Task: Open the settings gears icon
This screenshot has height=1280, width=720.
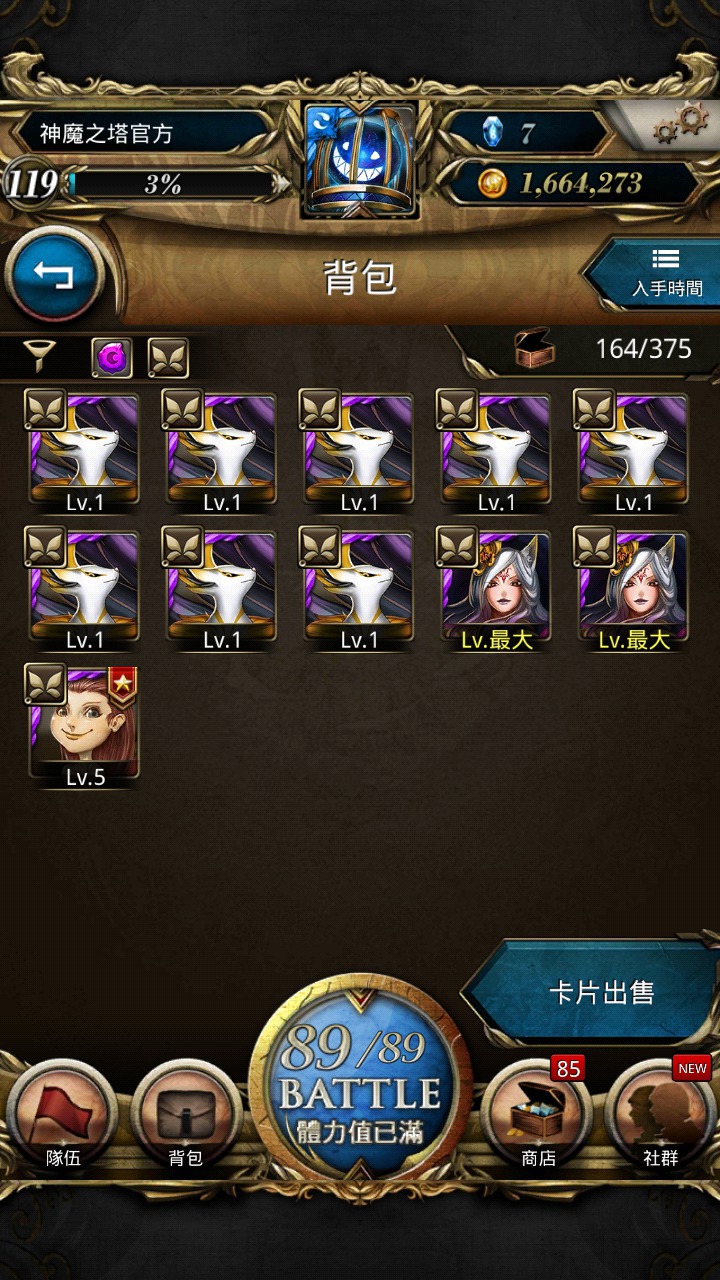Action: [x=680, y=125]
